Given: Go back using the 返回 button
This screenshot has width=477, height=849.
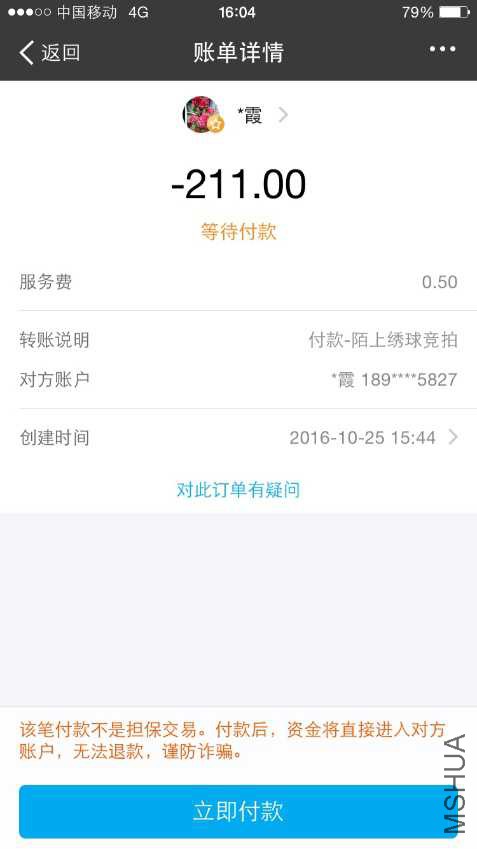Looking at the screenshot, I should pos(50,53).
